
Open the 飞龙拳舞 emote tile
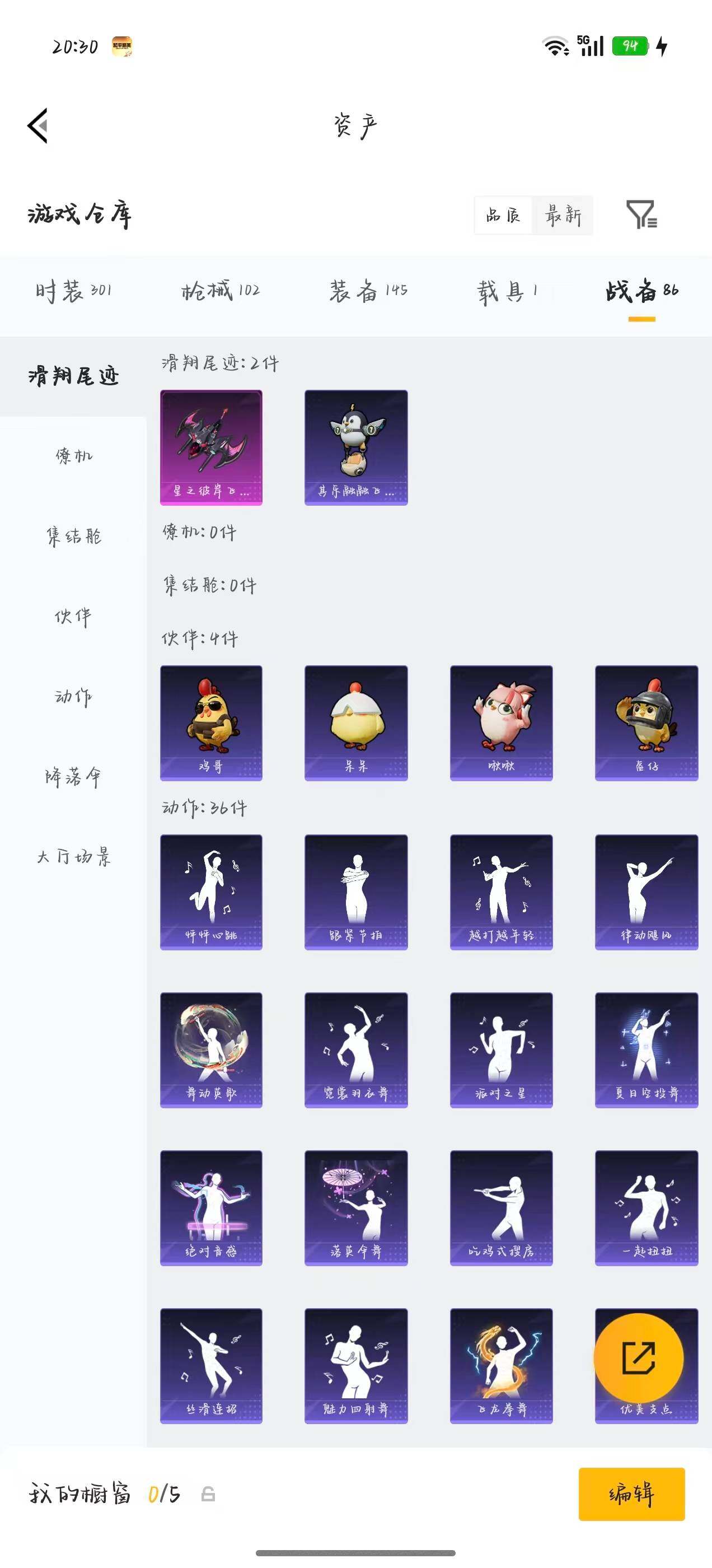(502, 1366)
